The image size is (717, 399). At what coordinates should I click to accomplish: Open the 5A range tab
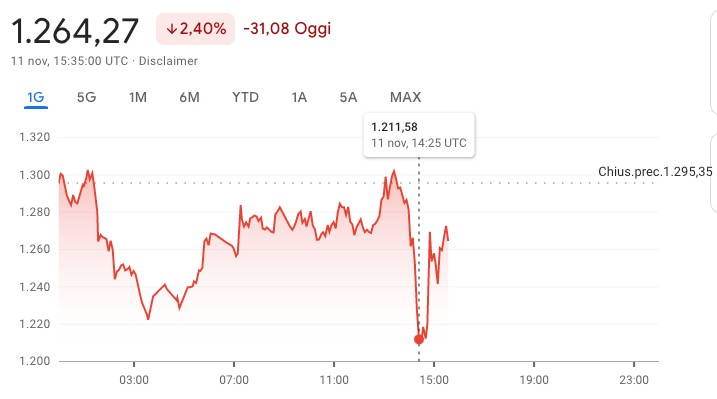[348, 97]
